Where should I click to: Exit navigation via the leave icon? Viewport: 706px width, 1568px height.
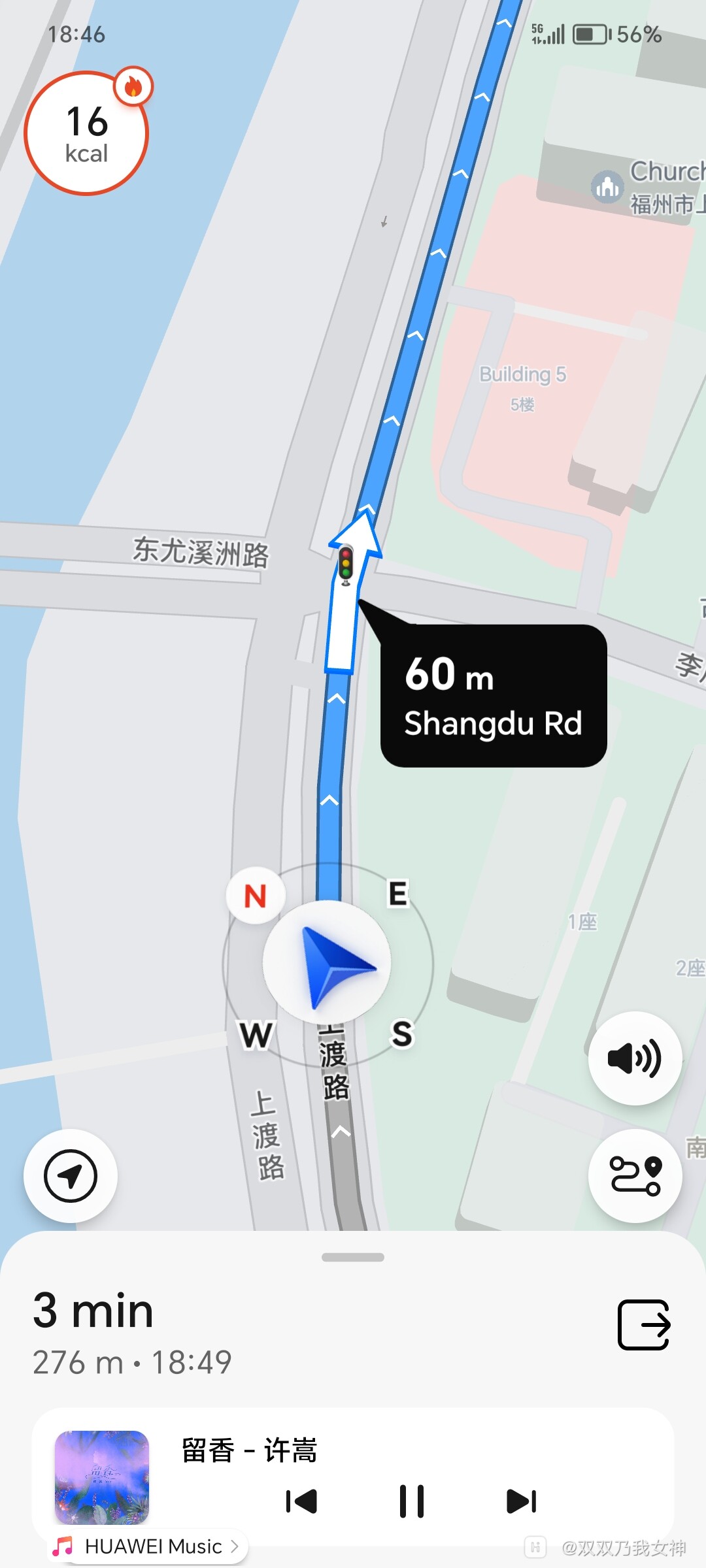[643, 1324]
